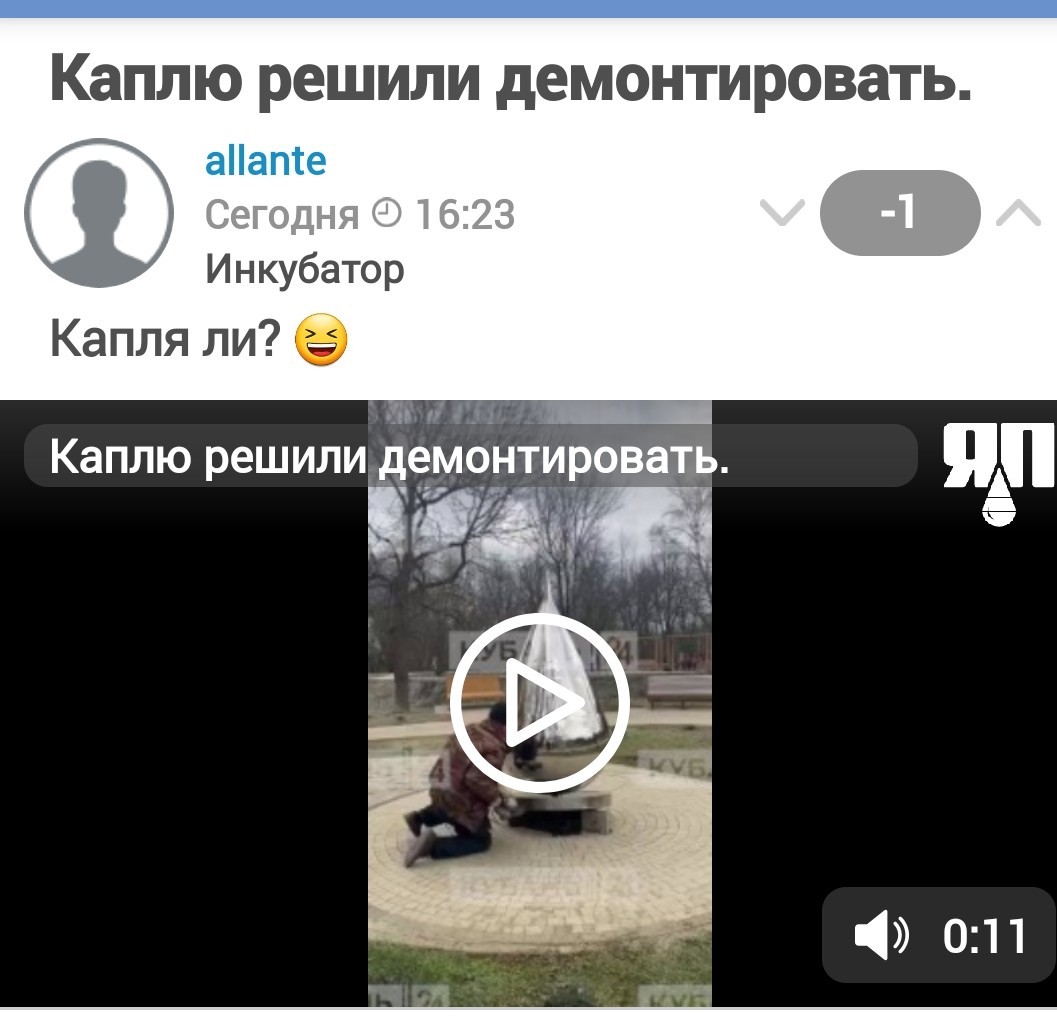1057x1036 pixels.
Task: Open allante's avatar picture
Action: pyautogui.click(x=99, y=213)
